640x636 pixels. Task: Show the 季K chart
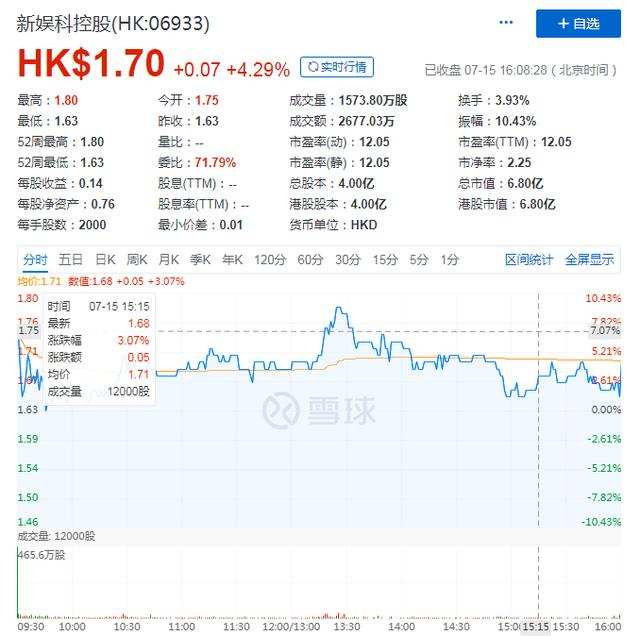pyautogui.click(x=200, y=259)
